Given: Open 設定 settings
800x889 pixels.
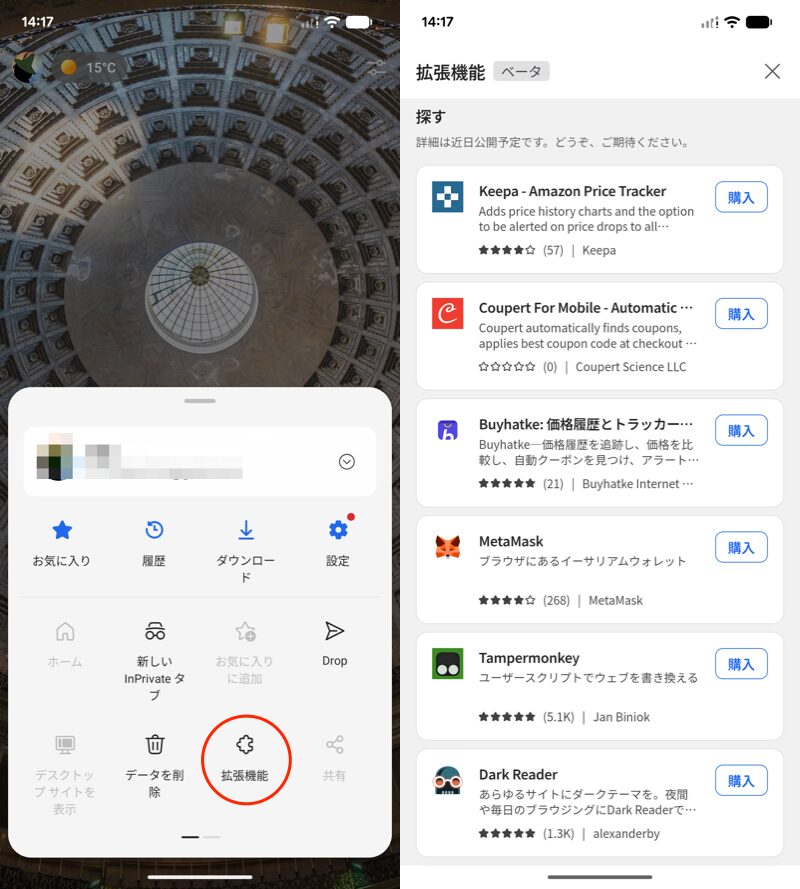Looking at the screenshot, I should 338,543.
